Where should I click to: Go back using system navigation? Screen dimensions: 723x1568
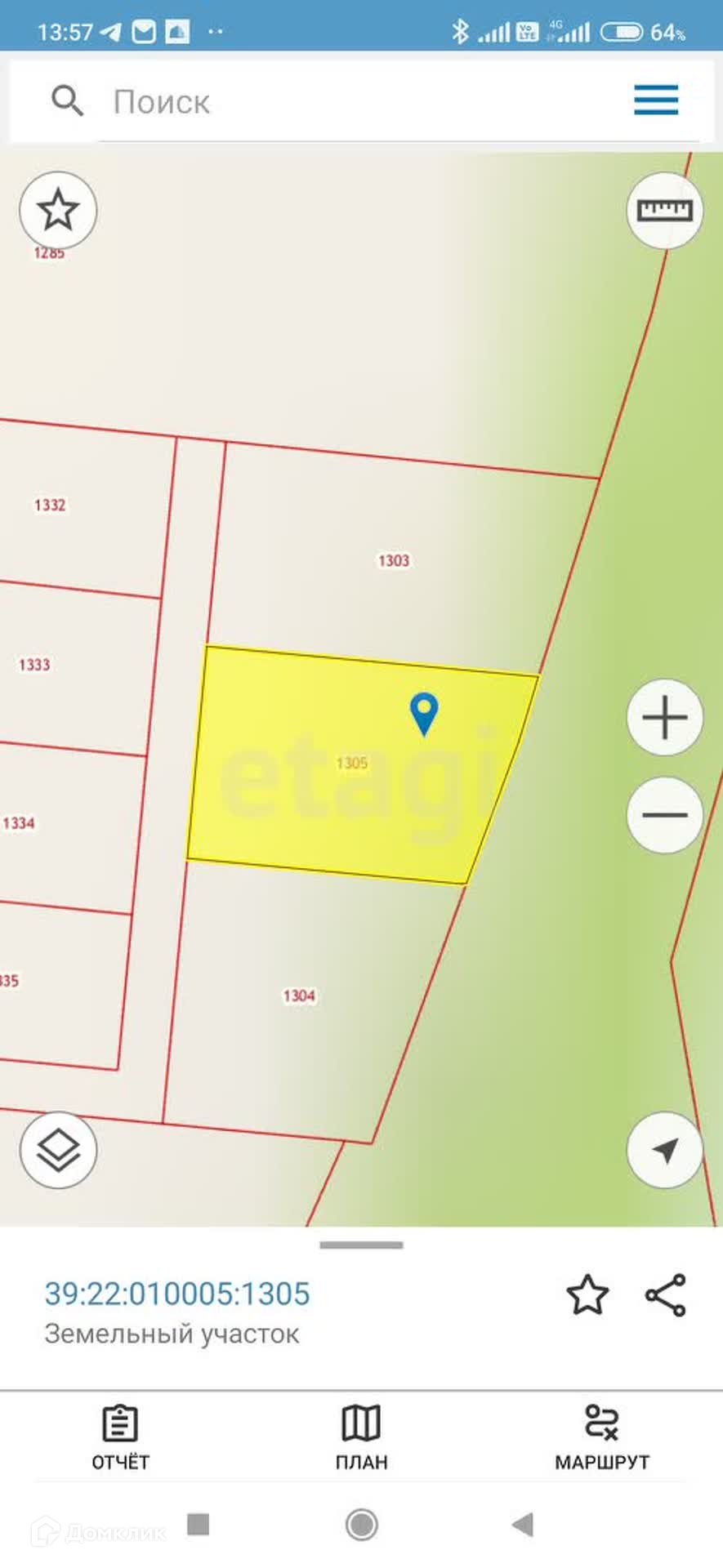[522, 1525]
